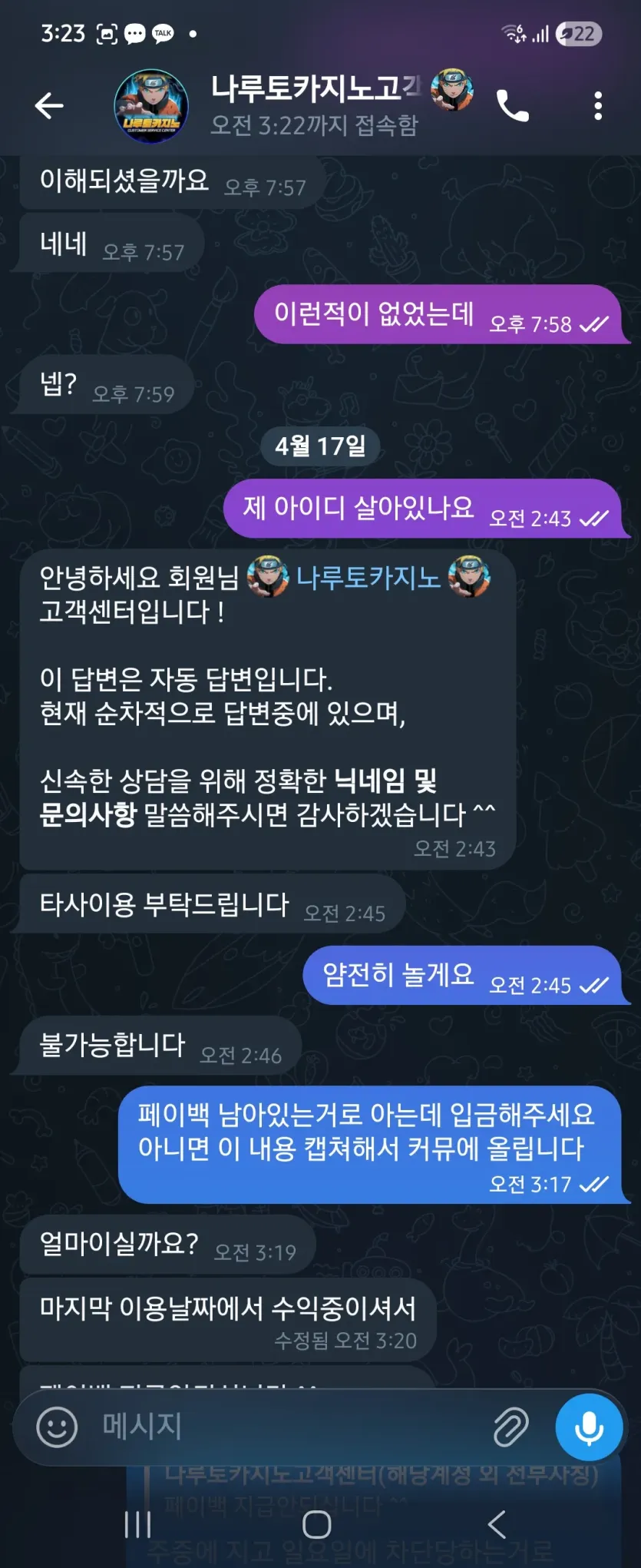Go back to the chat list
The image size is (641, 1568).
tap(49, 106)
